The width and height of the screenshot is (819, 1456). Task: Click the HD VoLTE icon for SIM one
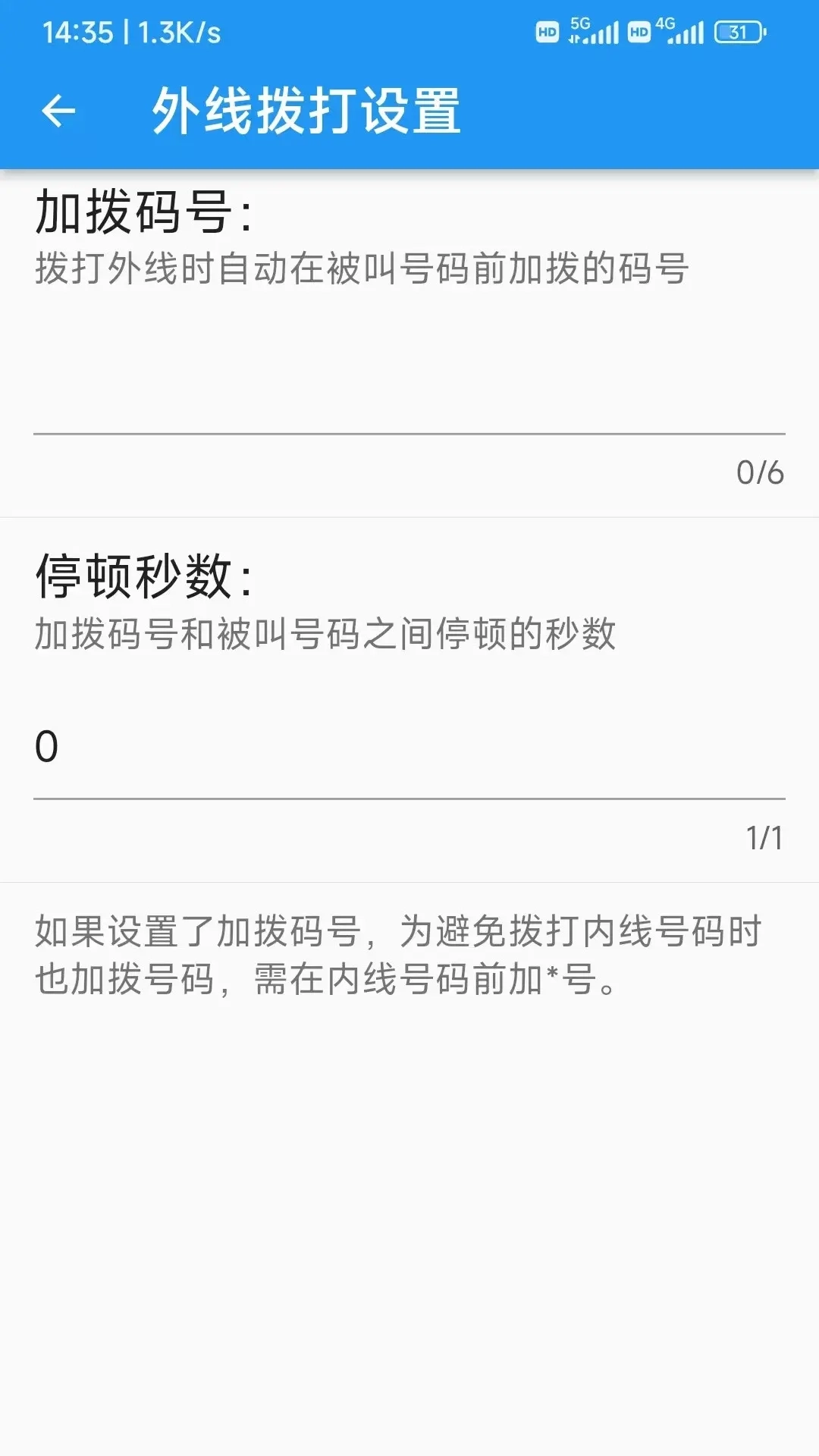point(548,31)
